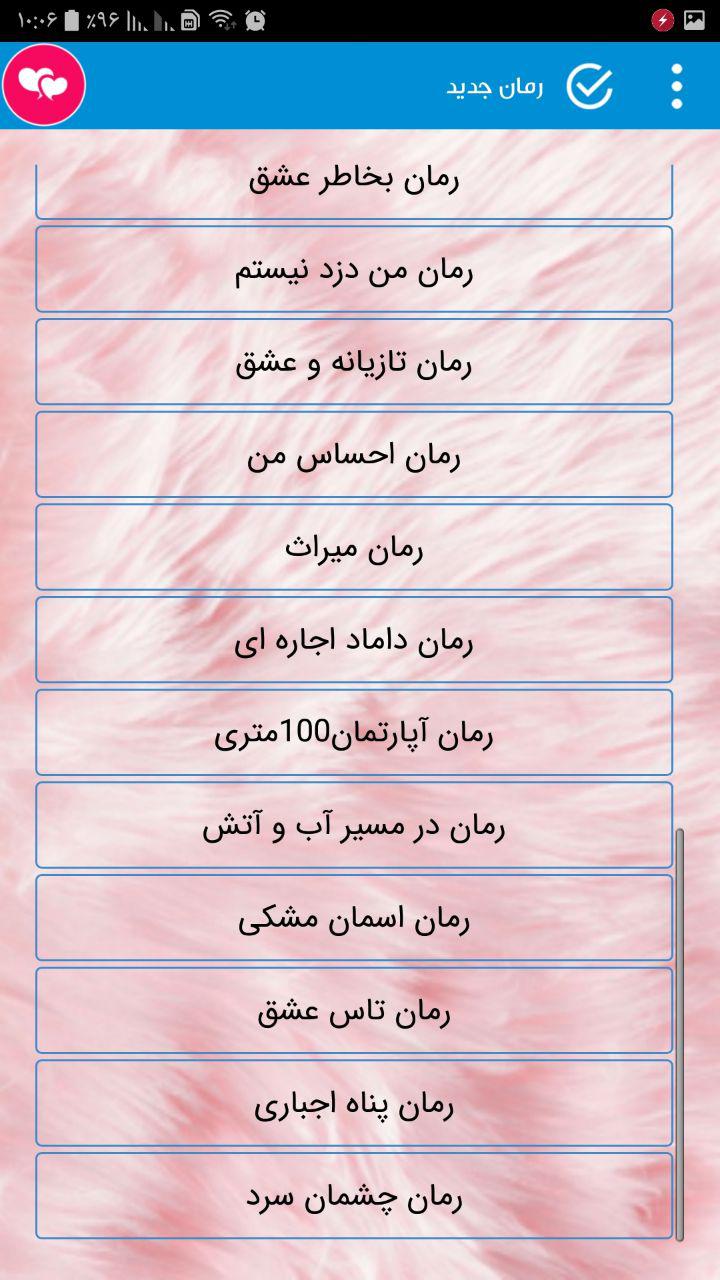Tap رمان اسمان مشکی in the list
This screenshot has width=720, height=1280.
[x=354, y=918]
